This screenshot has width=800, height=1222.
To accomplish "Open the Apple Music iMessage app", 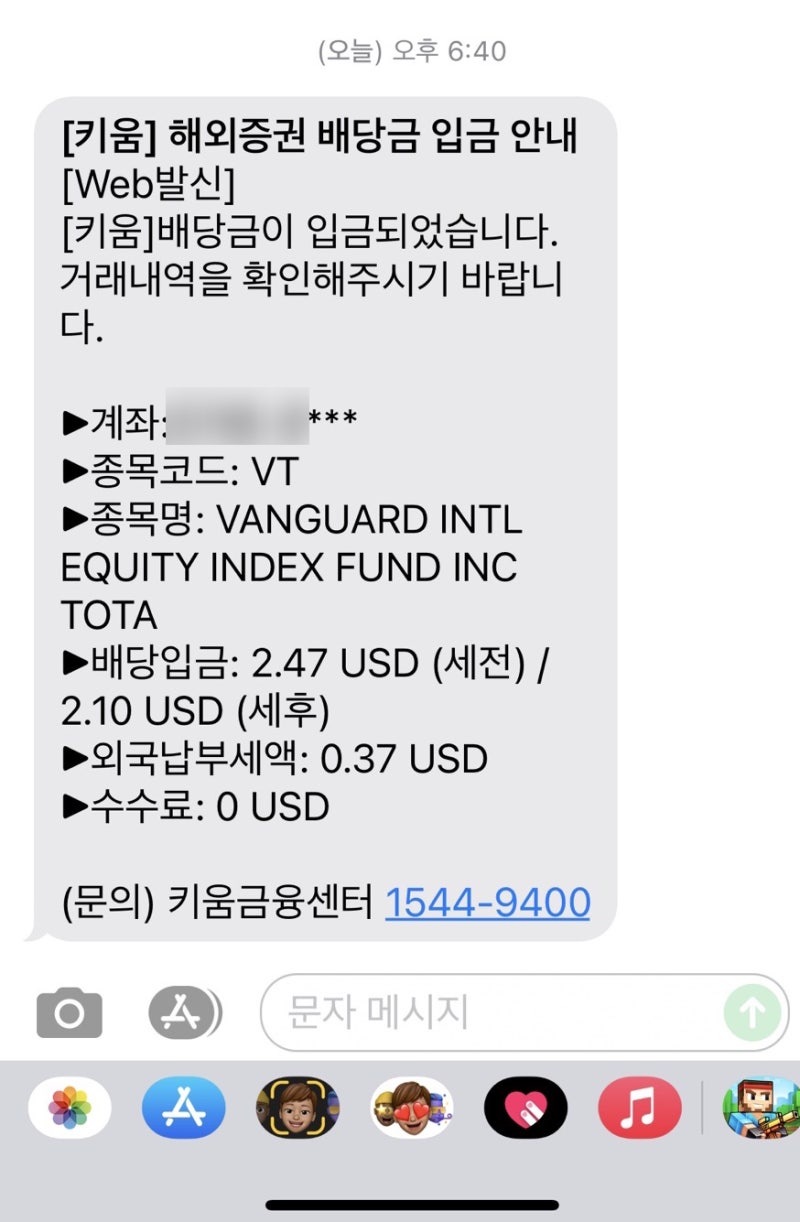I will click(x=640, y=1108).
